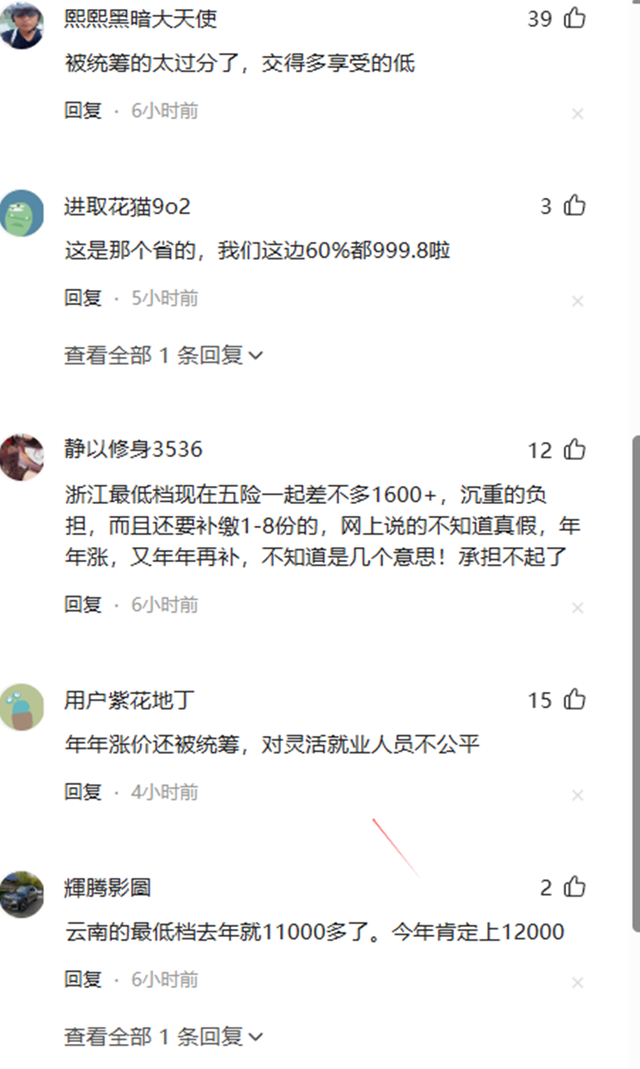The image size is (640, 1069).
Task: Like 輝腾影圈's comment
Action: pos(574,887)
